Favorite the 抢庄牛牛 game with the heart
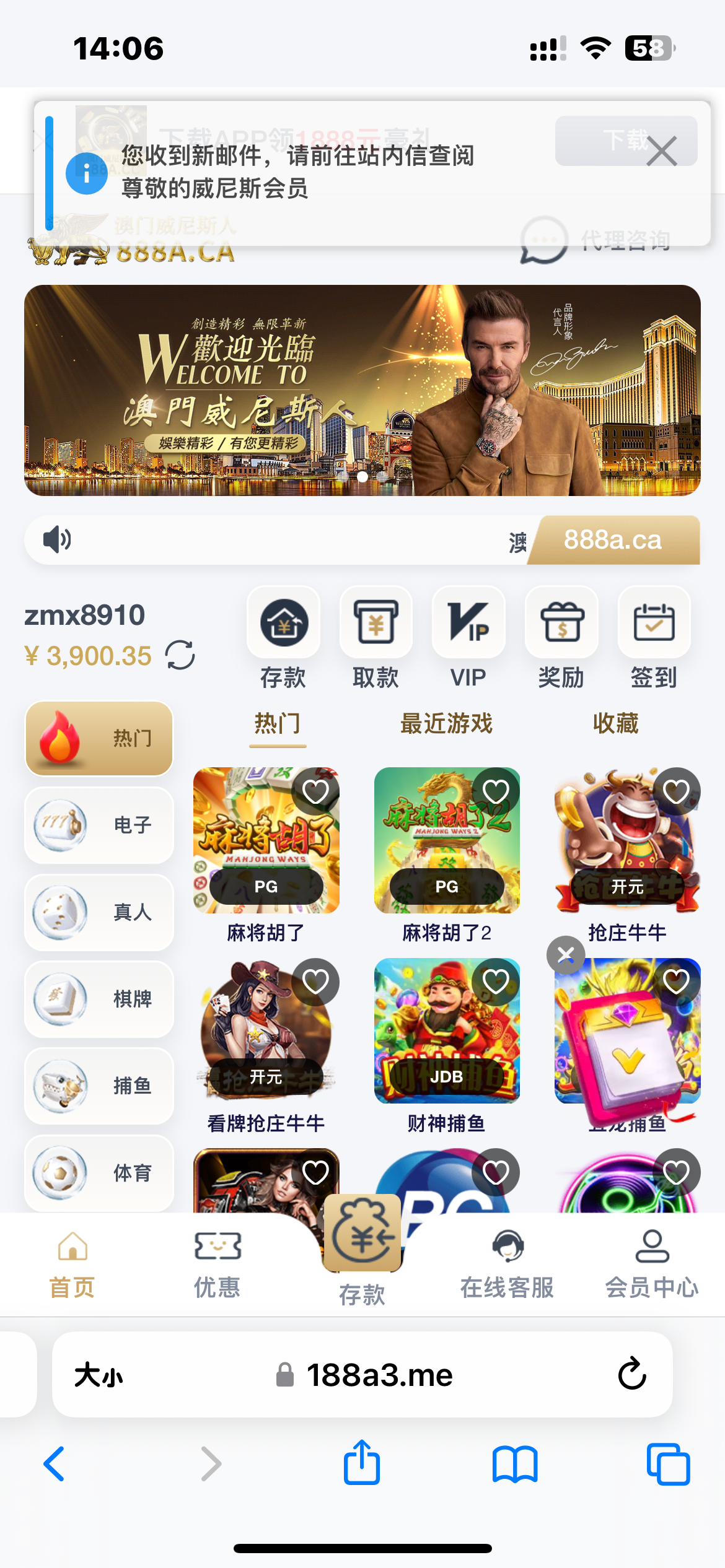 coord(676,791)
